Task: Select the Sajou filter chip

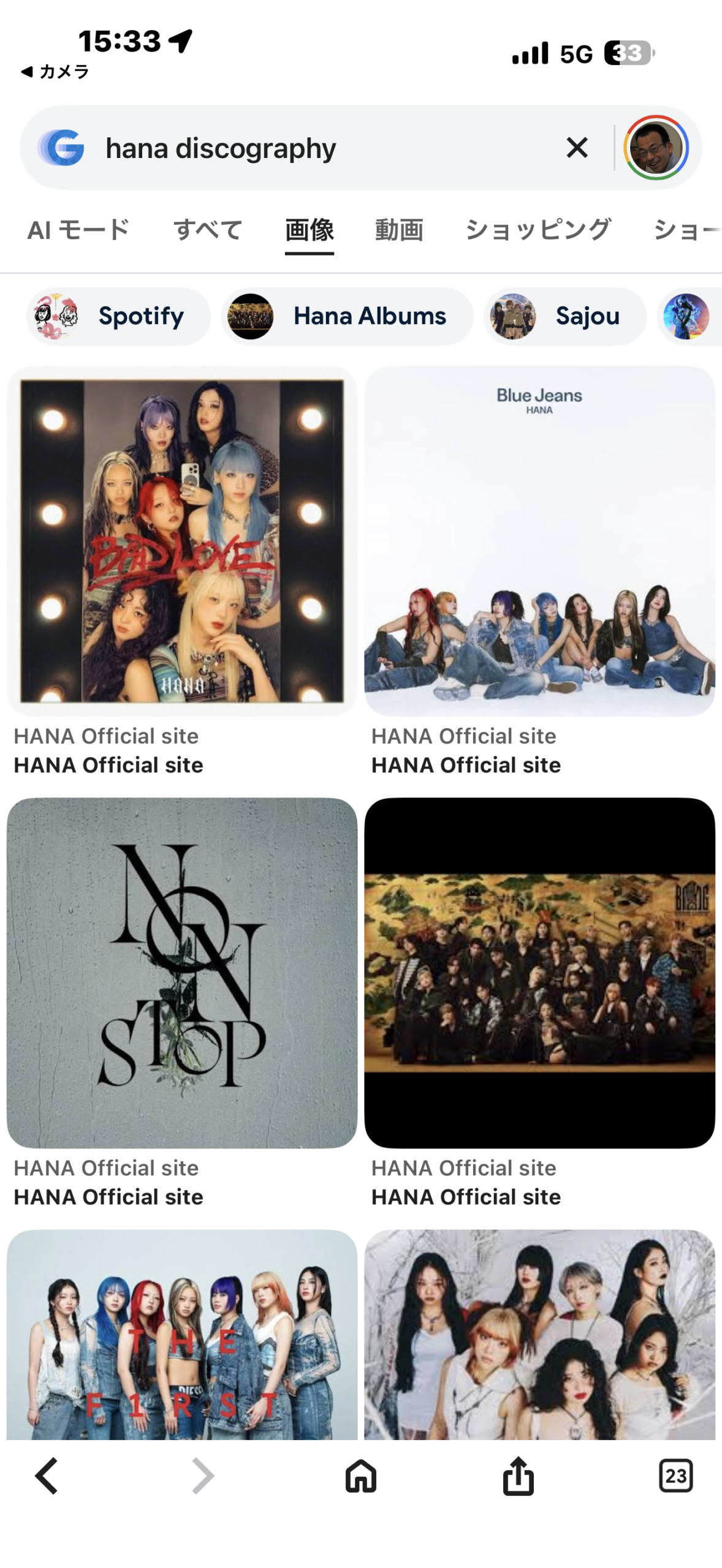Action: pos(564,316)
